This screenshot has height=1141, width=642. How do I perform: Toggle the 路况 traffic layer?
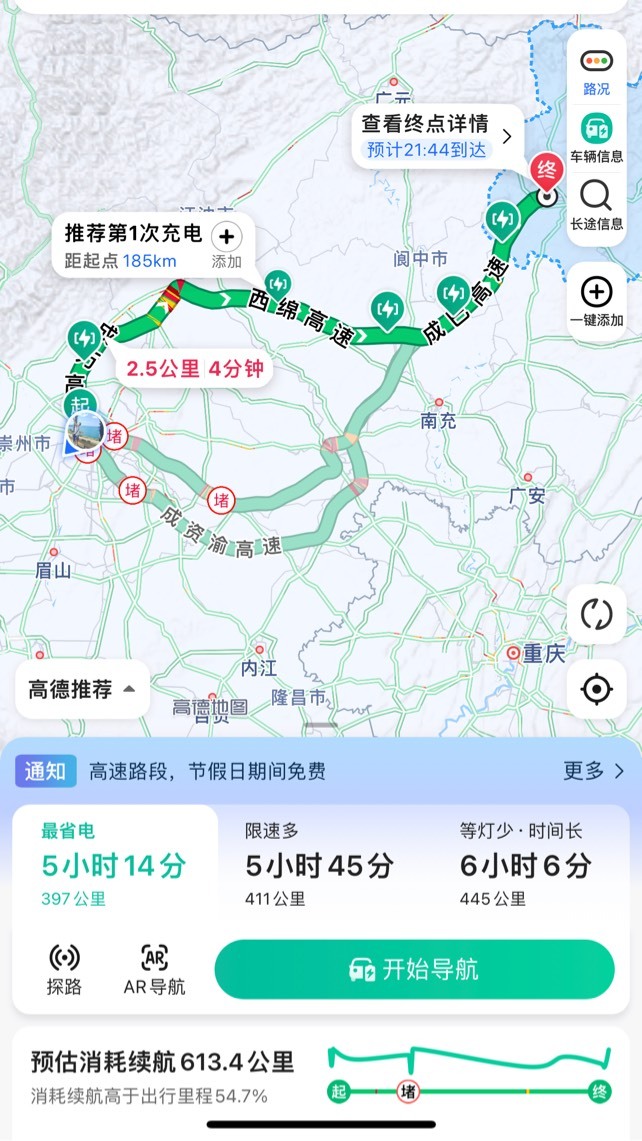coord(596,71)
